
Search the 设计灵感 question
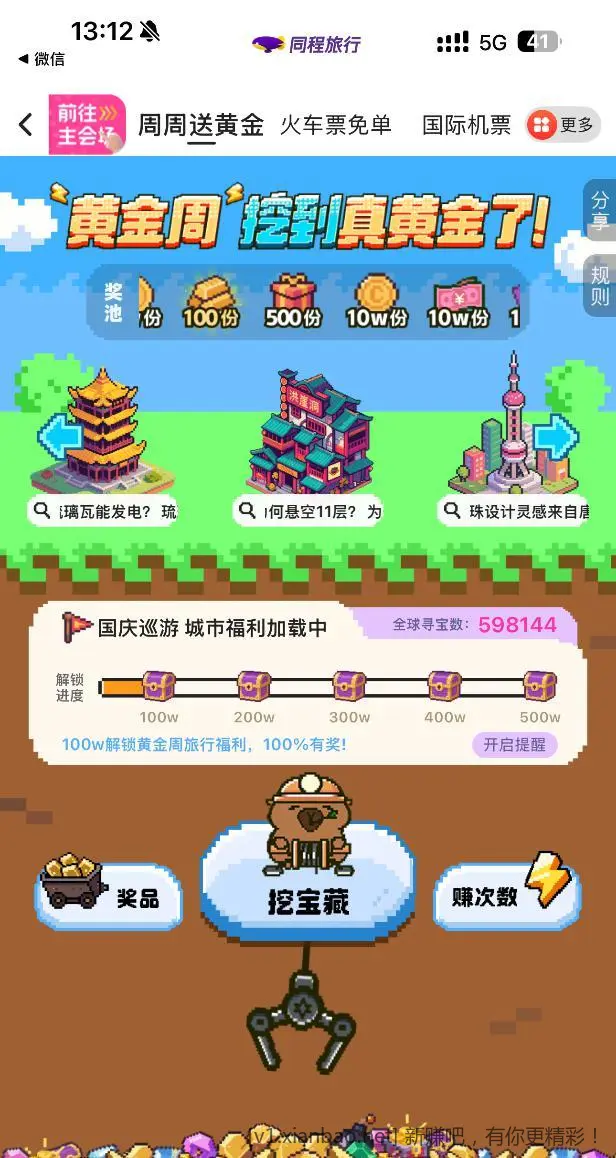pos(514,512)
